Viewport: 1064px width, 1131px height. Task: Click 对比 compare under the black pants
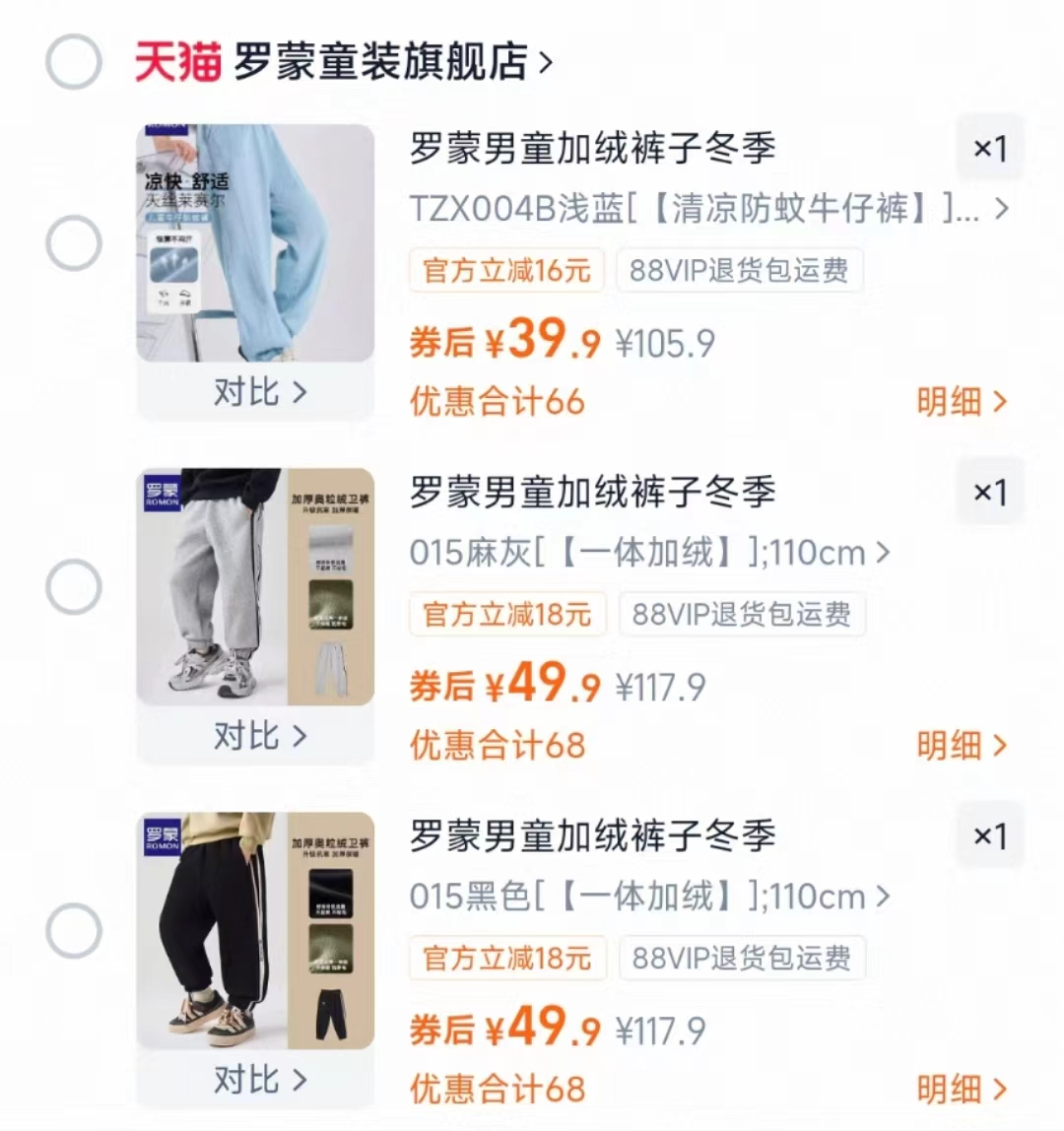tap(254, 1081)
